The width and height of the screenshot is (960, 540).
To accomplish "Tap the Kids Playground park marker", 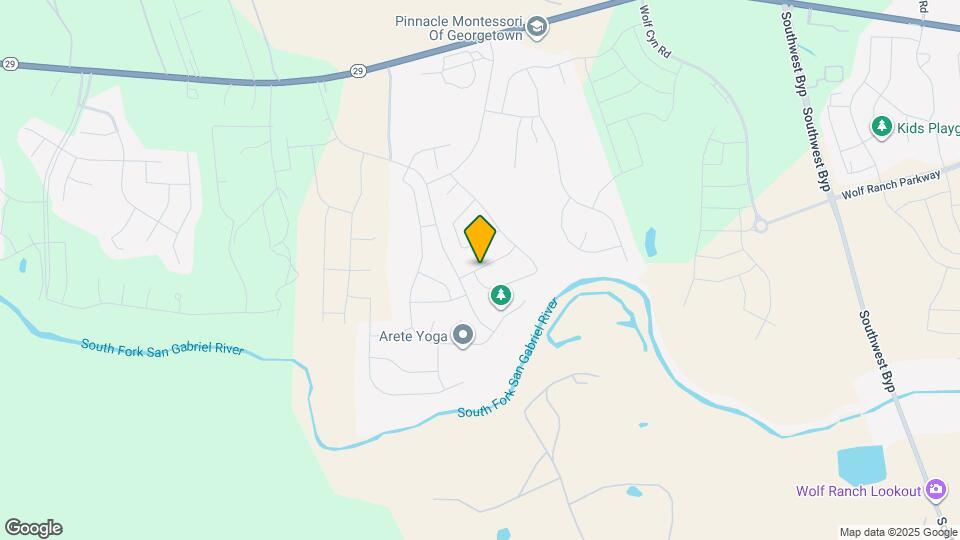I will click(x=881, y=126).
